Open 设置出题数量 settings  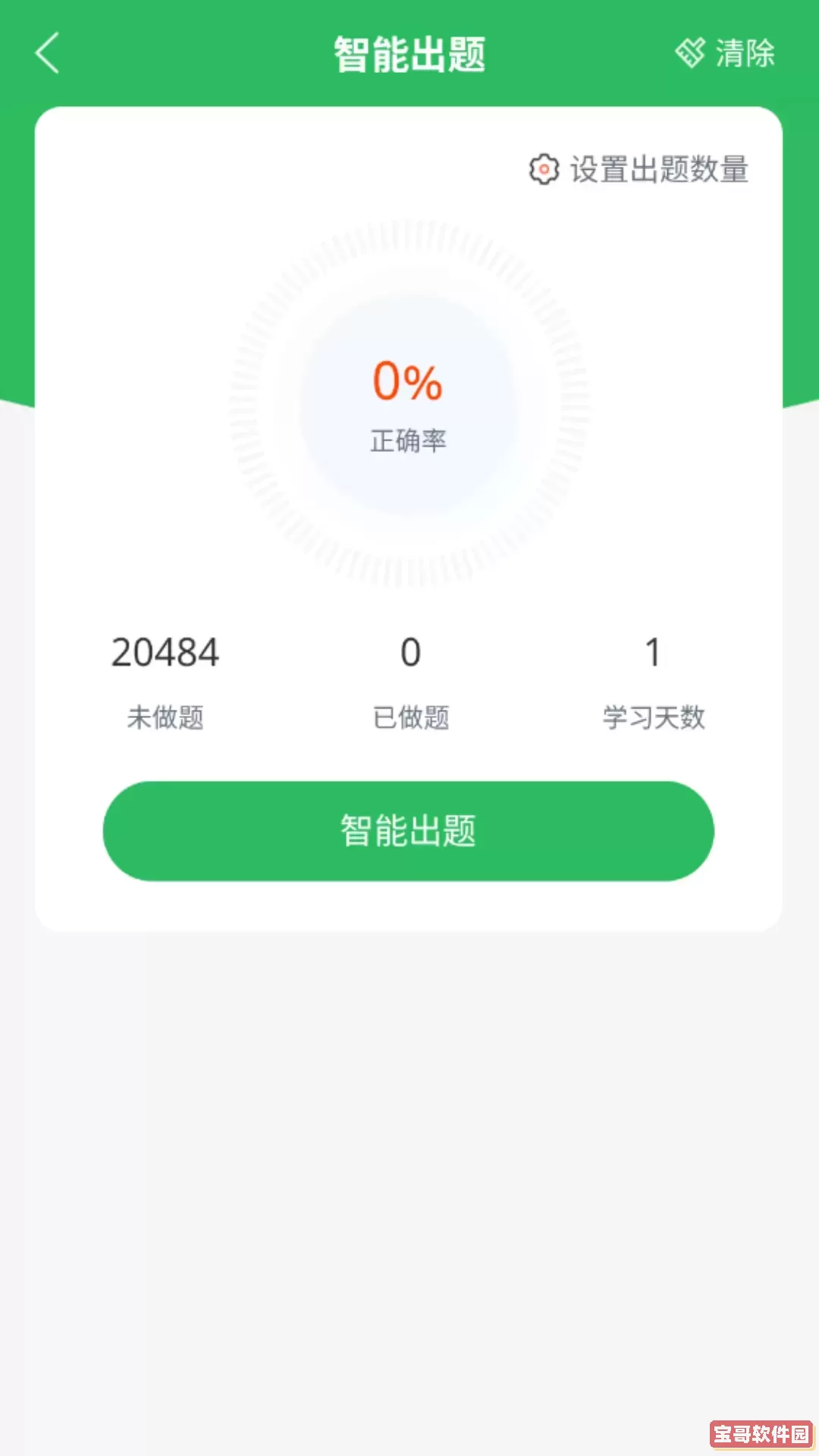639,169
